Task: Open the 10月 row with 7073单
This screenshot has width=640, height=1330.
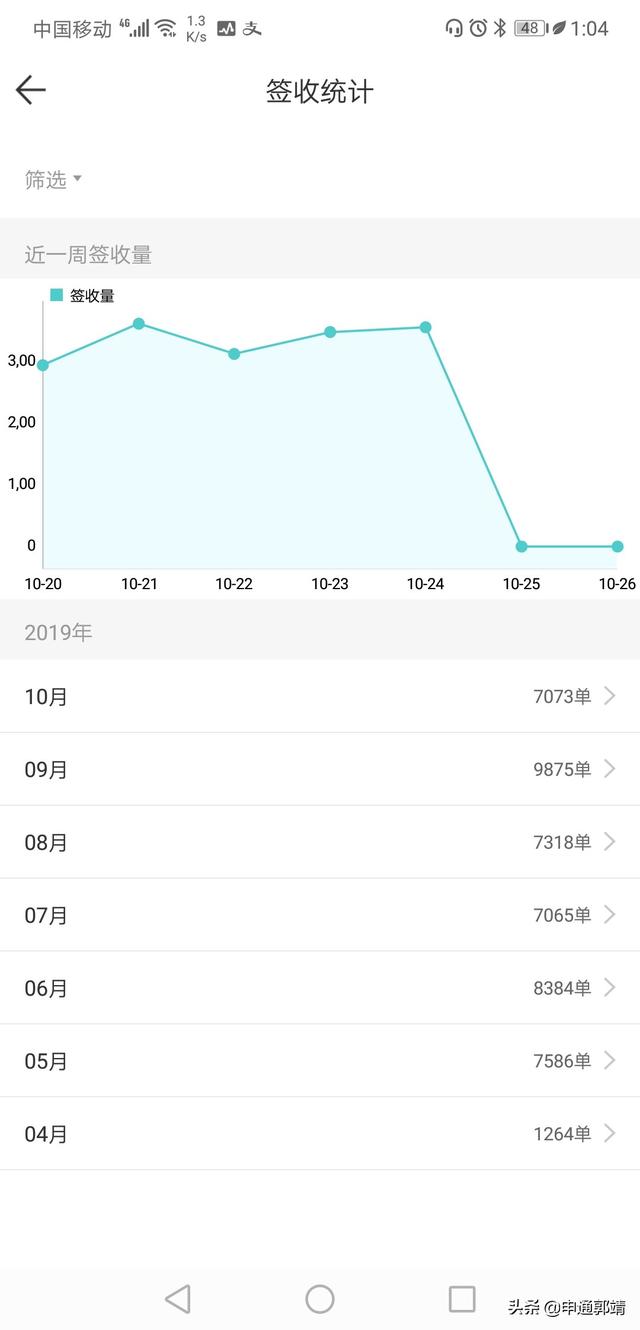Action: pos(320,697)
